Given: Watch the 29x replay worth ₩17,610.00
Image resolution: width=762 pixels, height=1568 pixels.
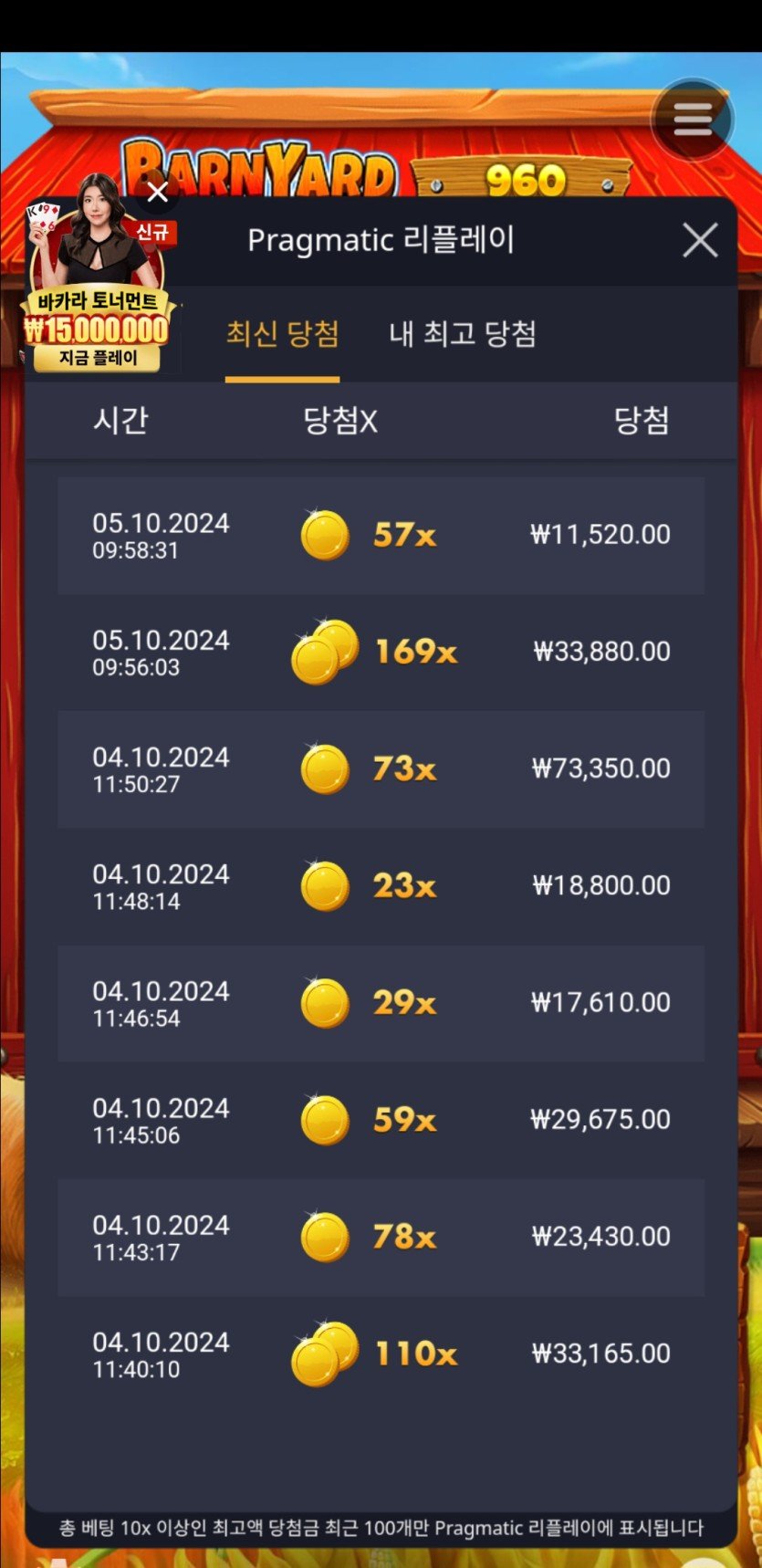Looking at the screenshot, I should (381, 1003).
